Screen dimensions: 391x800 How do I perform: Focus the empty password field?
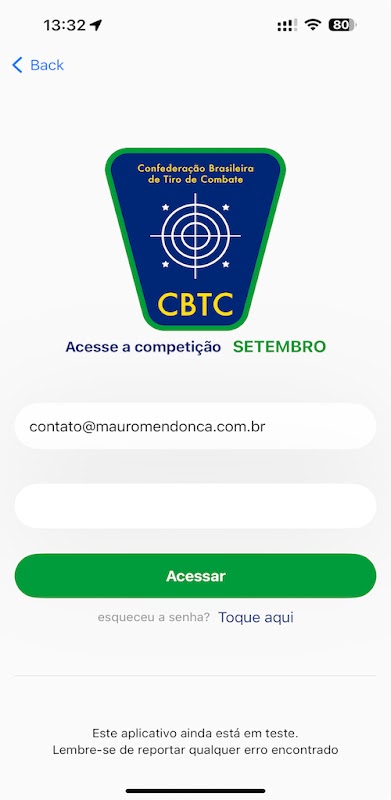[195, 506]
